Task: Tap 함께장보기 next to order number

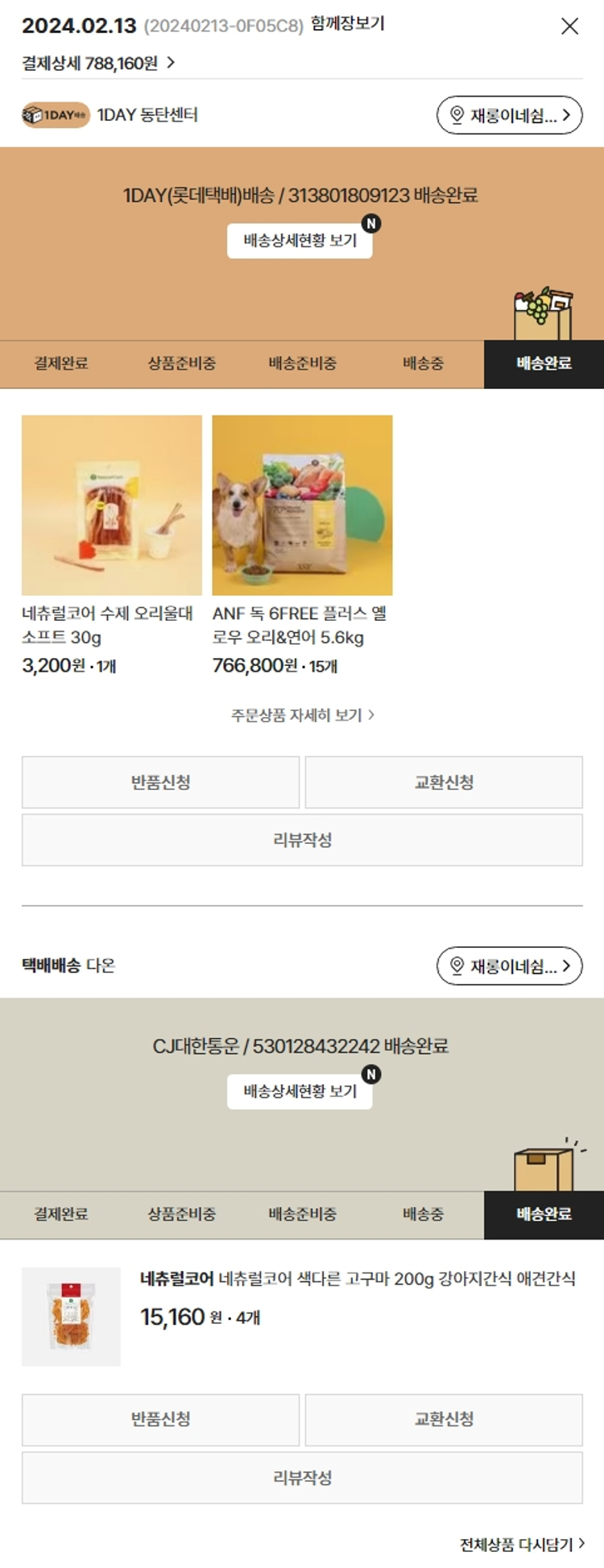Action: (x=347, y=24)
